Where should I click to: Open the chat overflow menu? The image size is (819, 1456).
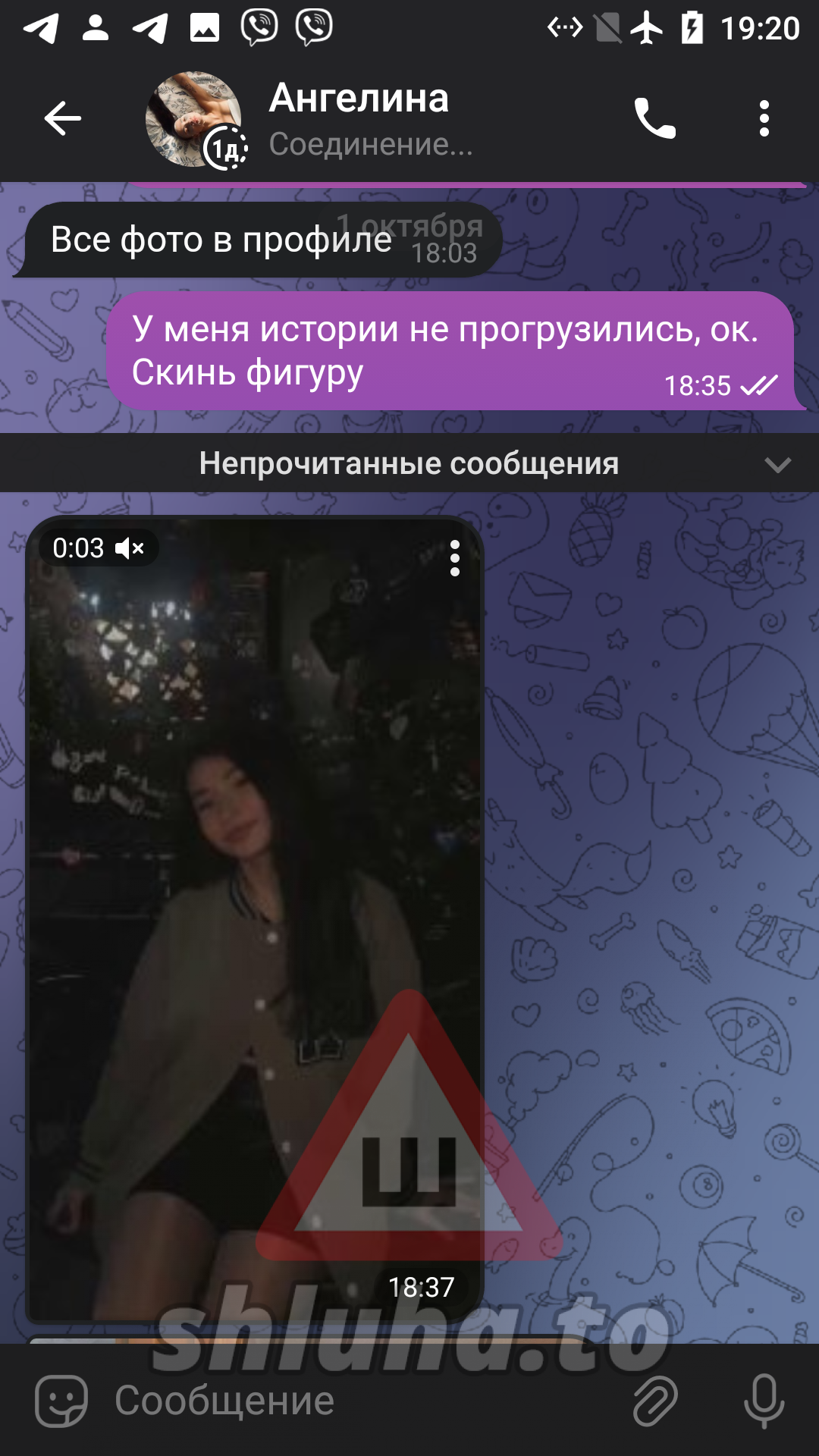pos(764,119)
